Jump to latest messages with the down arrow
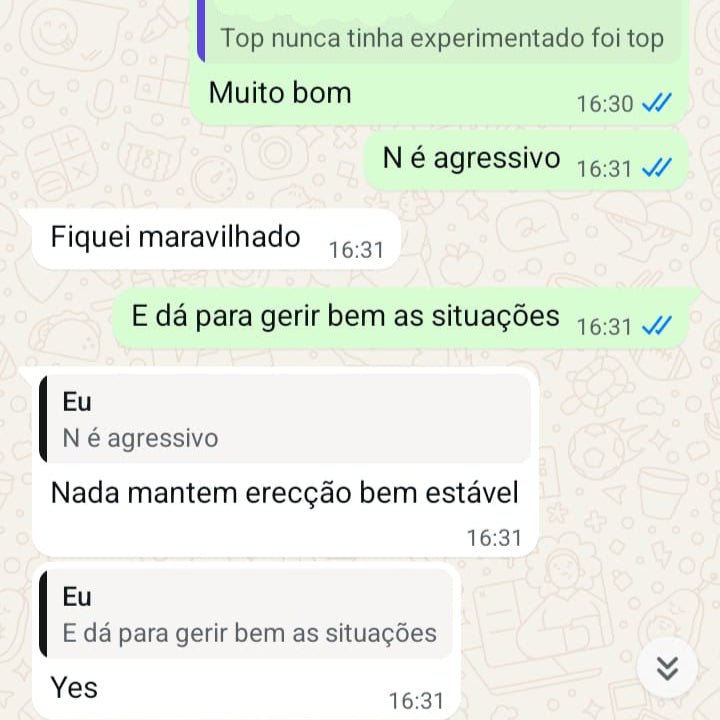This screenshot has height=720, width=720. [667, 668]
